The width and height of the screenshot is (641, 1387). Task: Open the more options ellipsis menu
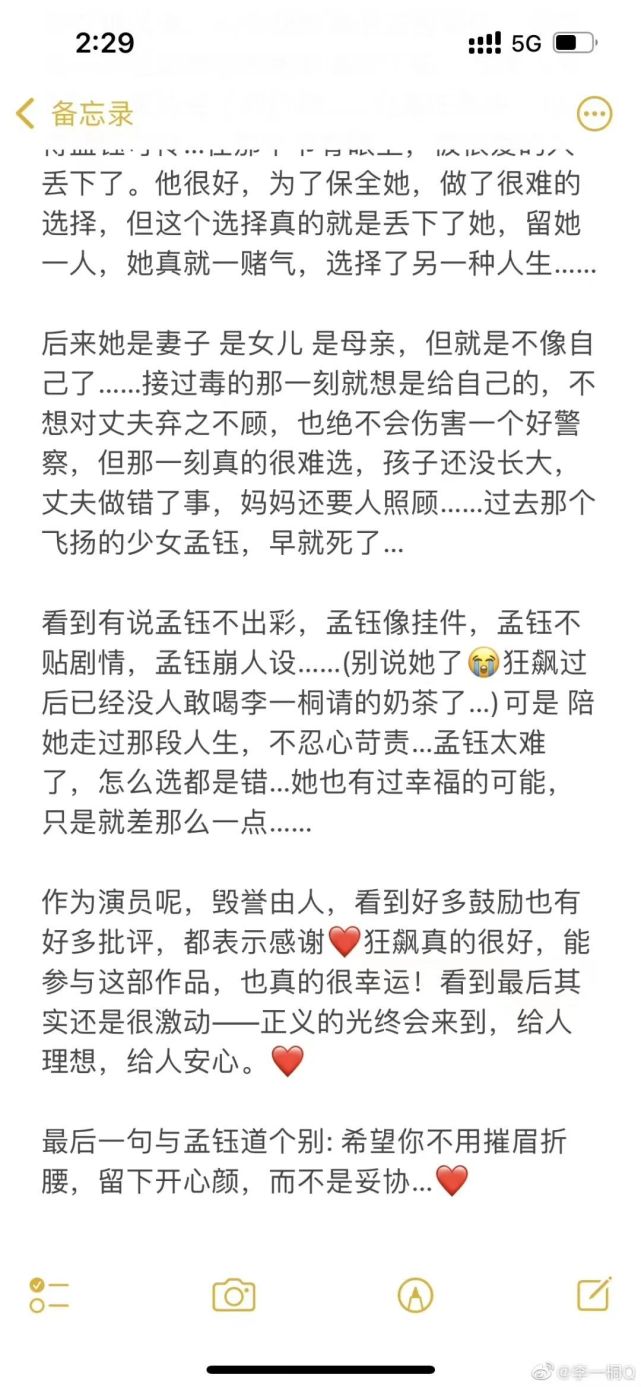tap(595, 113)
